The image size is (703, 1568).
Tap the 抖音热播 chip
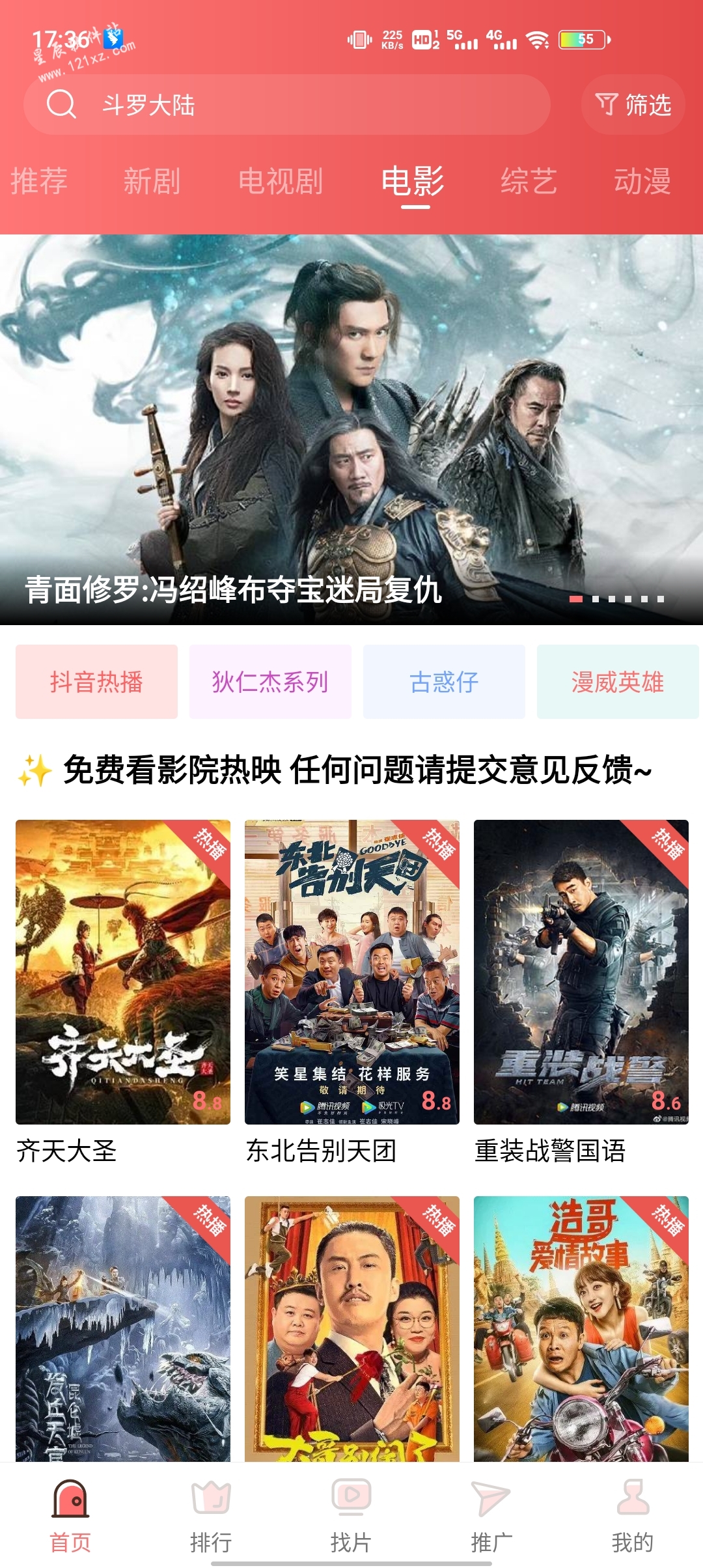tap(96, 682)
